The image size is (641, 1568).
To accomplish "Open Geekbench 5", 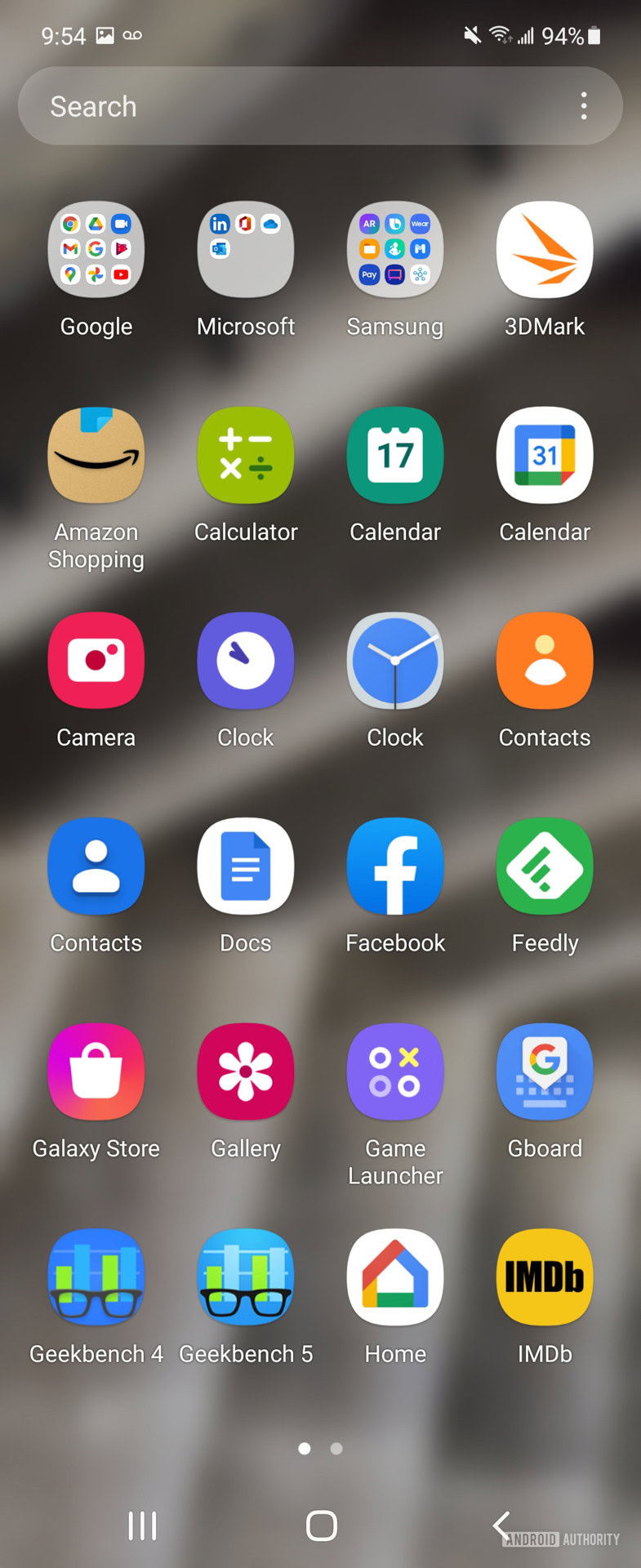I will tap(246, 1276).
